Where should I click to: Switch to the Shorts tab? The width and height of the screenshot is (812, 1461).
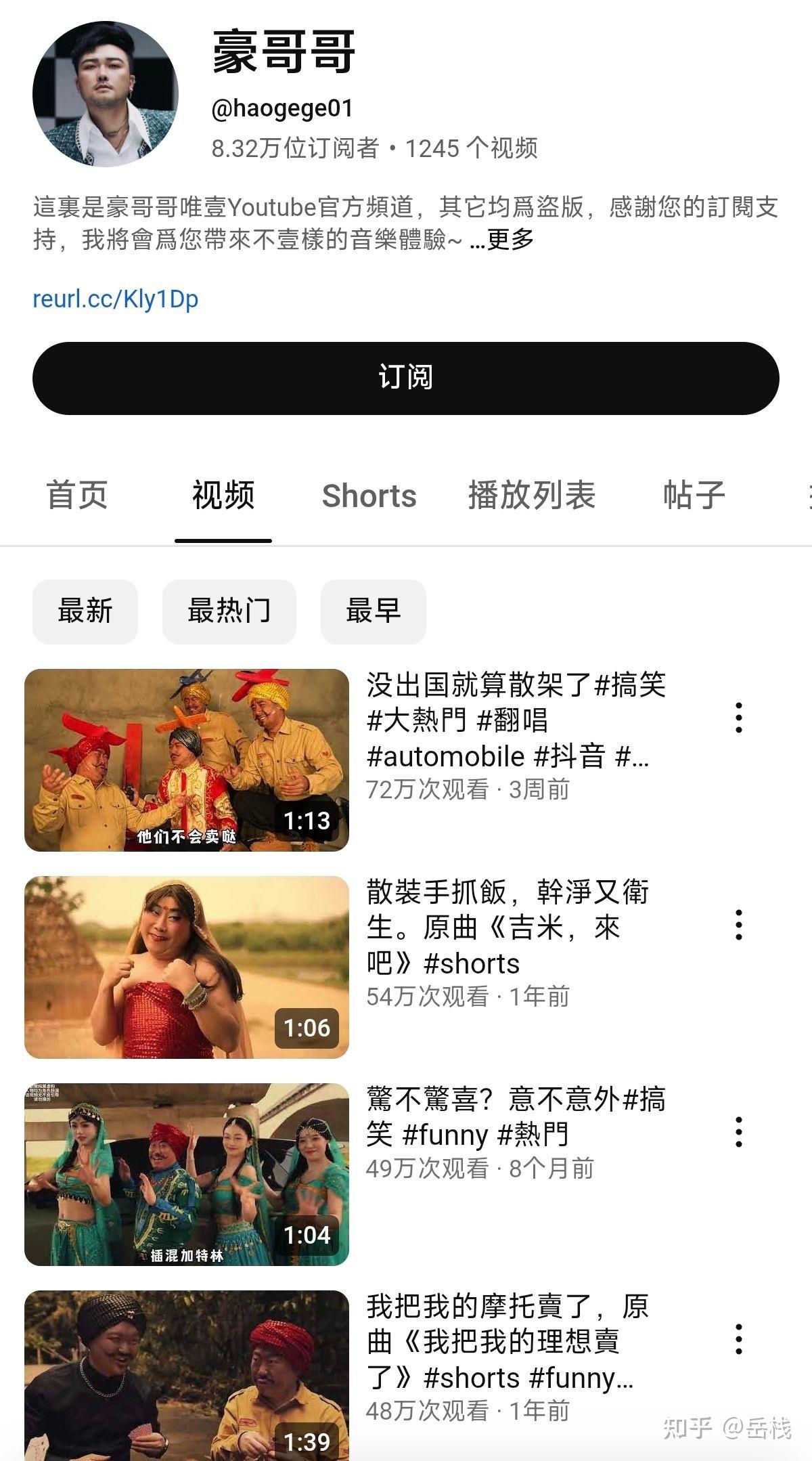[x=369, y=496]
